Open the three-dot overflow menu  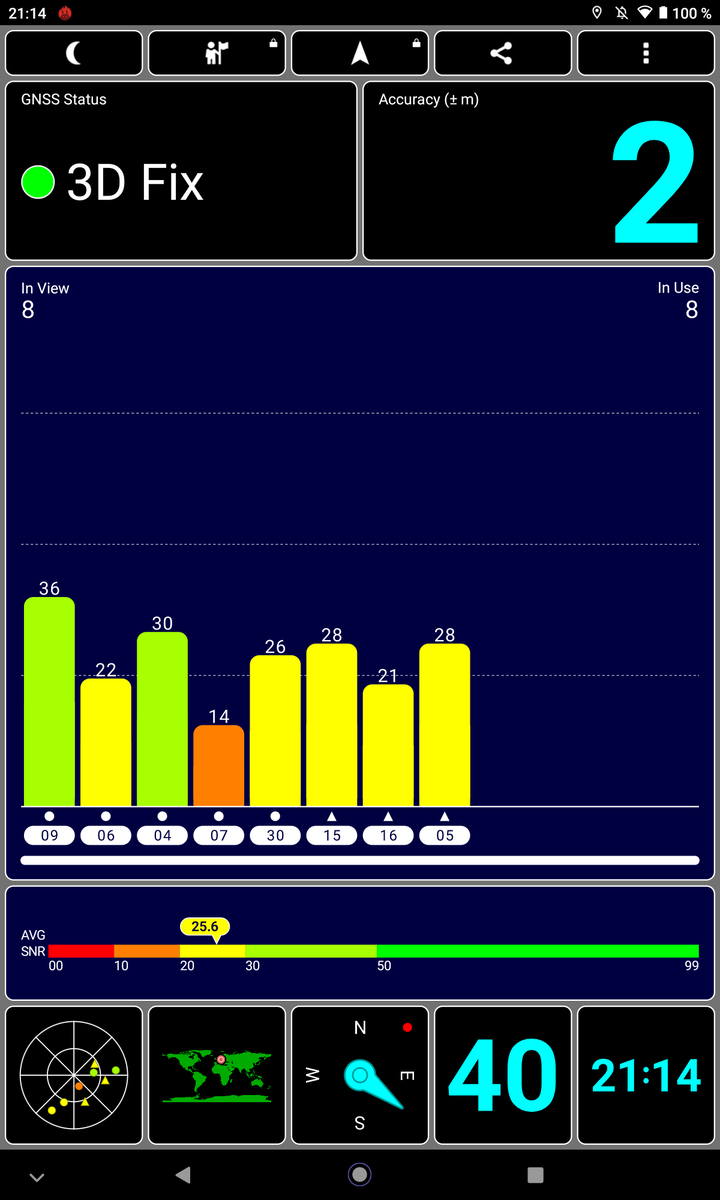(x=646, y=53)
